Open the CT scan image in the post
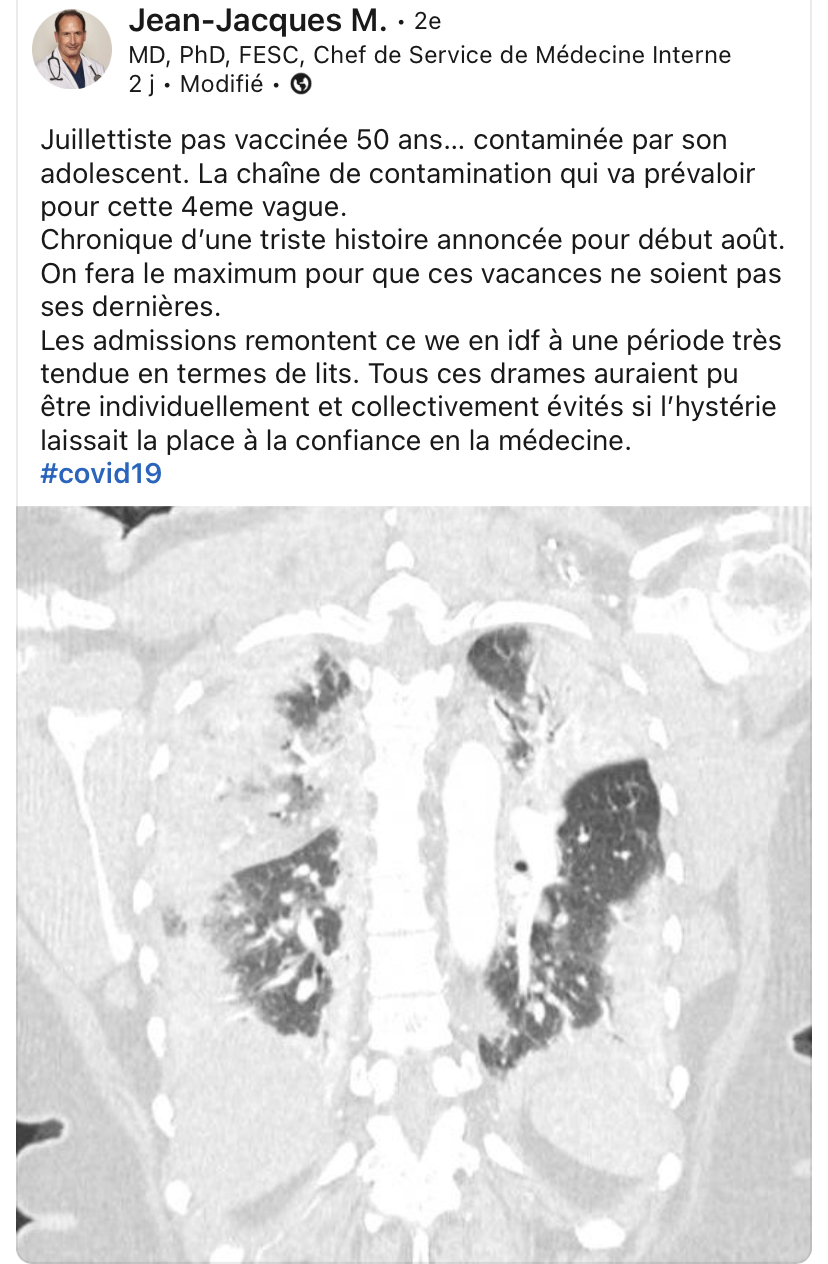828x1264 pixels. [414, 880]
